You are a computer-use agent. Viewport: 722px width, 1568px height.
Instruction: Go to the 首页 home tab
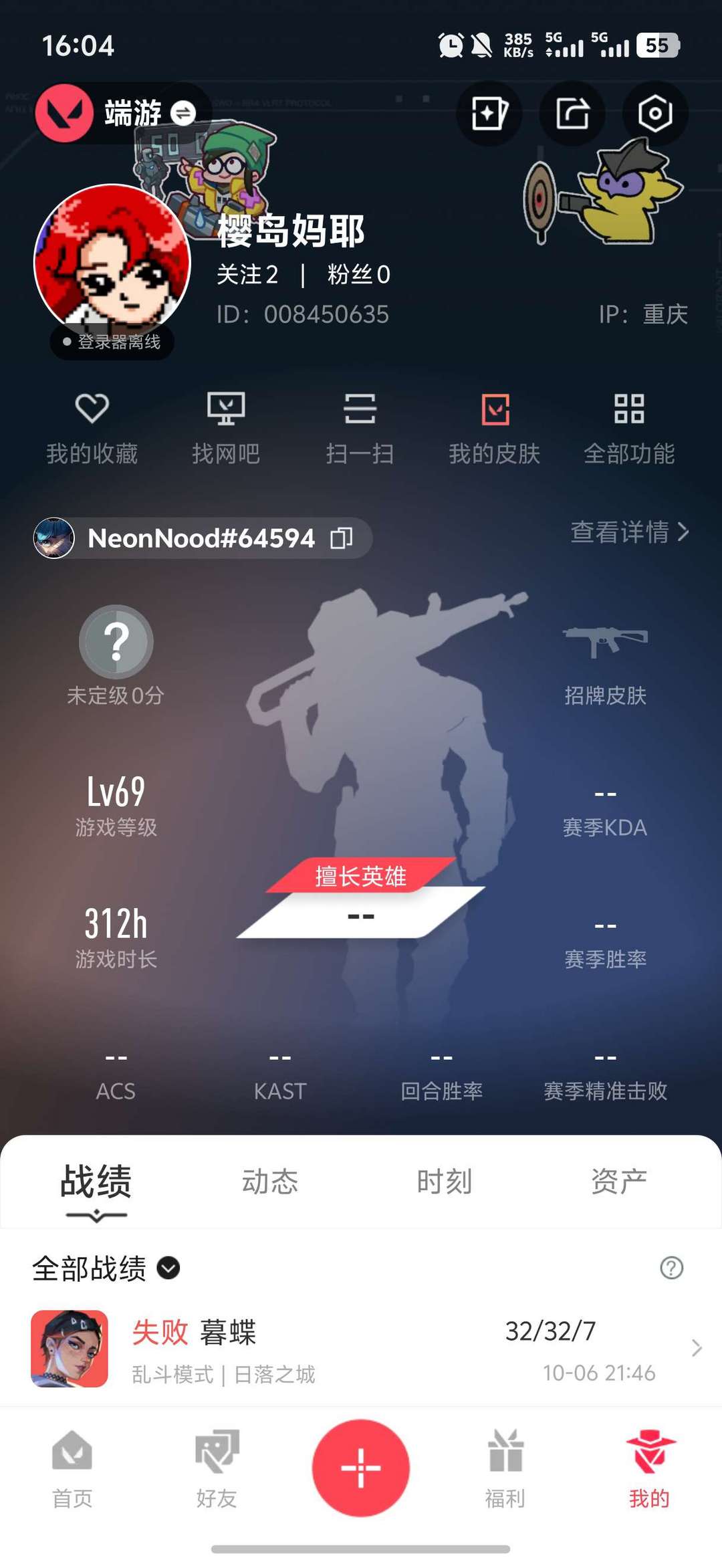click(72, 1468)
